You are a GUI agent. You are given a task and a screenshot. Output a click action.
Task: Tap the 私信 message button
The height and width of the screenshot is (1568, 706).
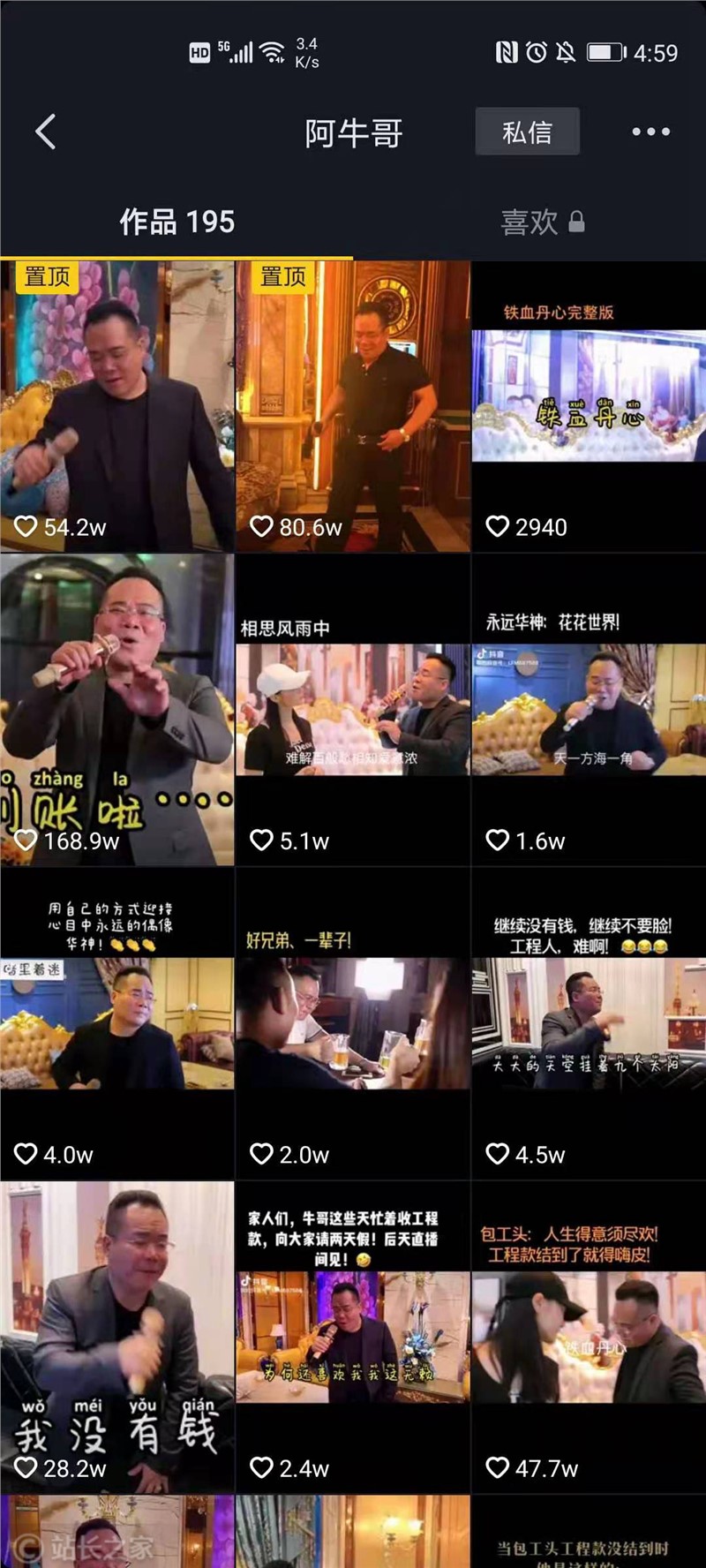click(527, 132)
